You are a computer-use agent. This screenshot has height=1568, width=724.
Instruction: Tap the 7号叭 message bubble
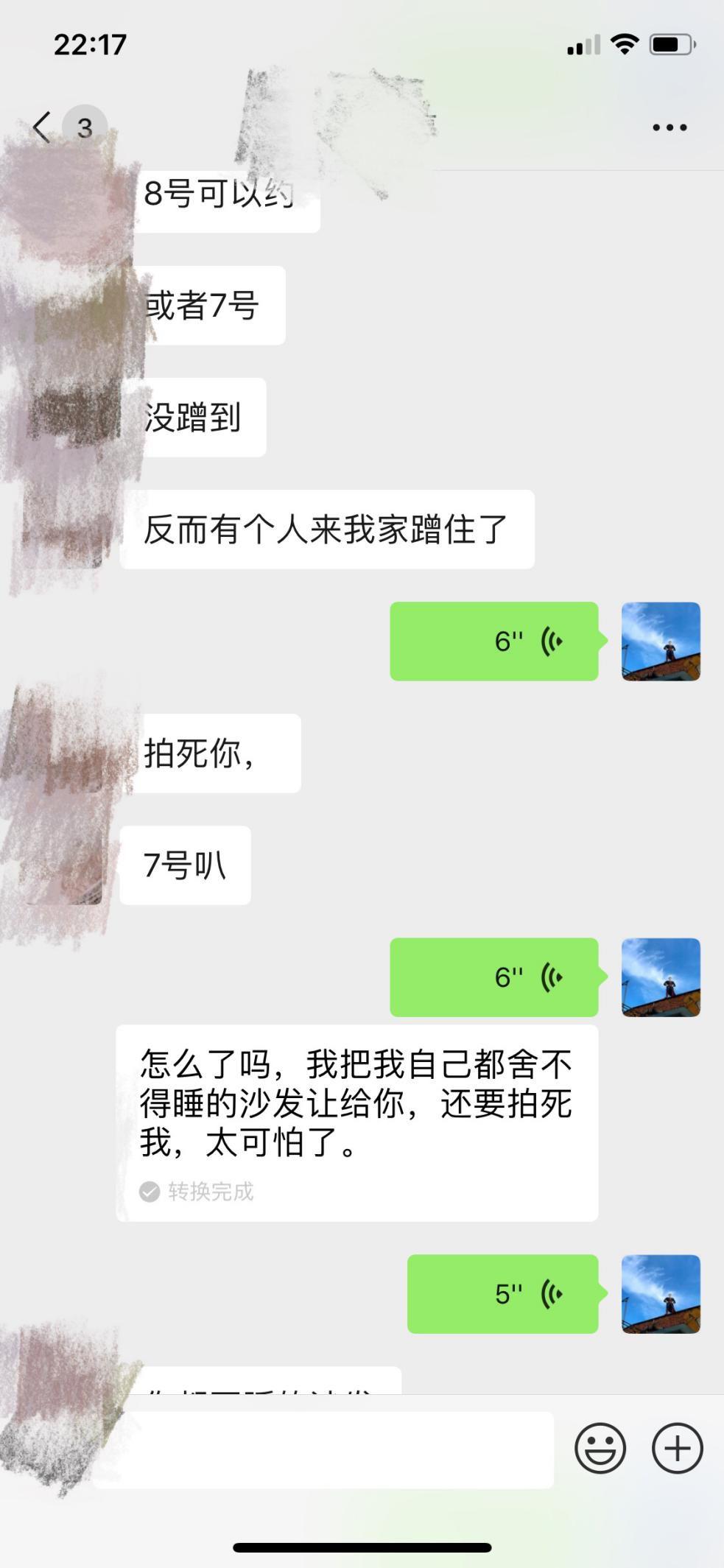(x=183, y=865)
